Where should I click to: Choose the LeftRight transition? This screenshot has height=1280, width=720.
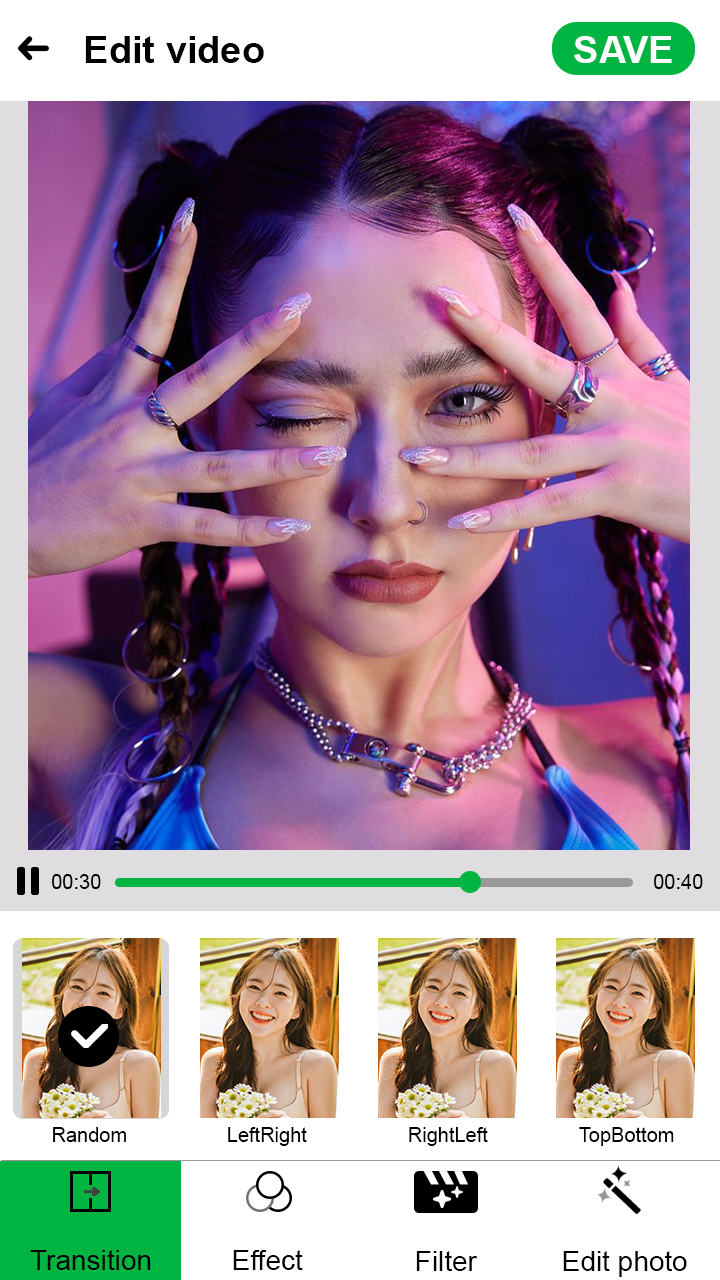click(268, 1028)
